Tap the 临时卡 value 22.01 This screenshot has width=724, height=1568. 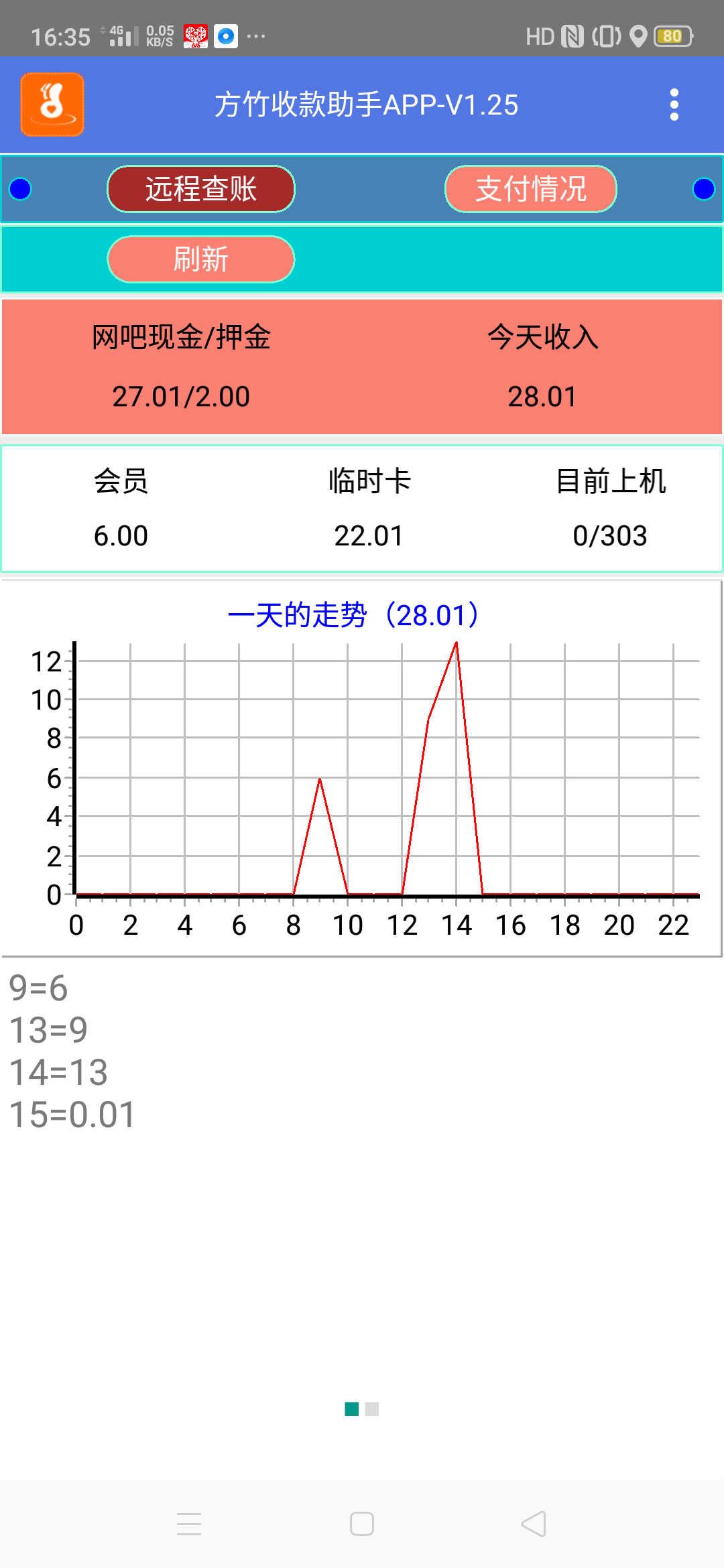pyautogui.click(x=368, y=535)
